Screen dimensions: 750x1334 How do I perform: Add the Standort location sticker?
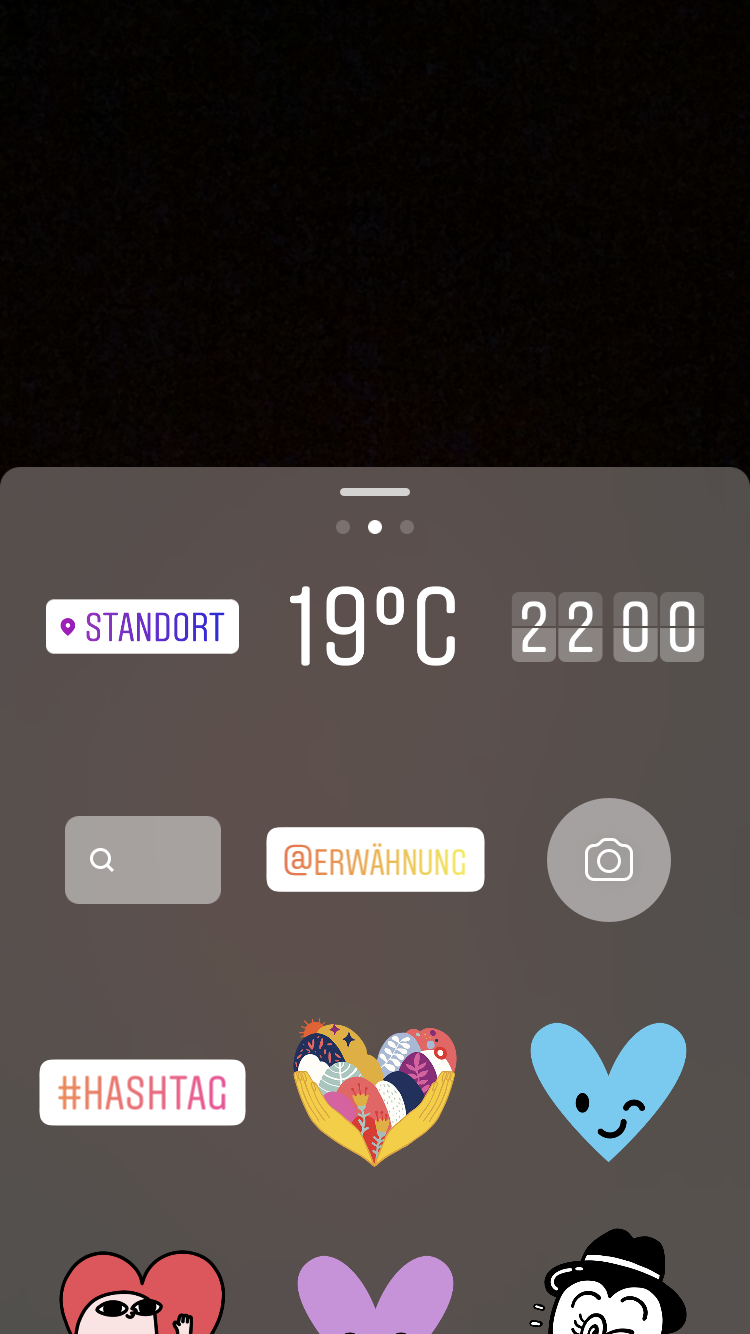pos(142,627)
